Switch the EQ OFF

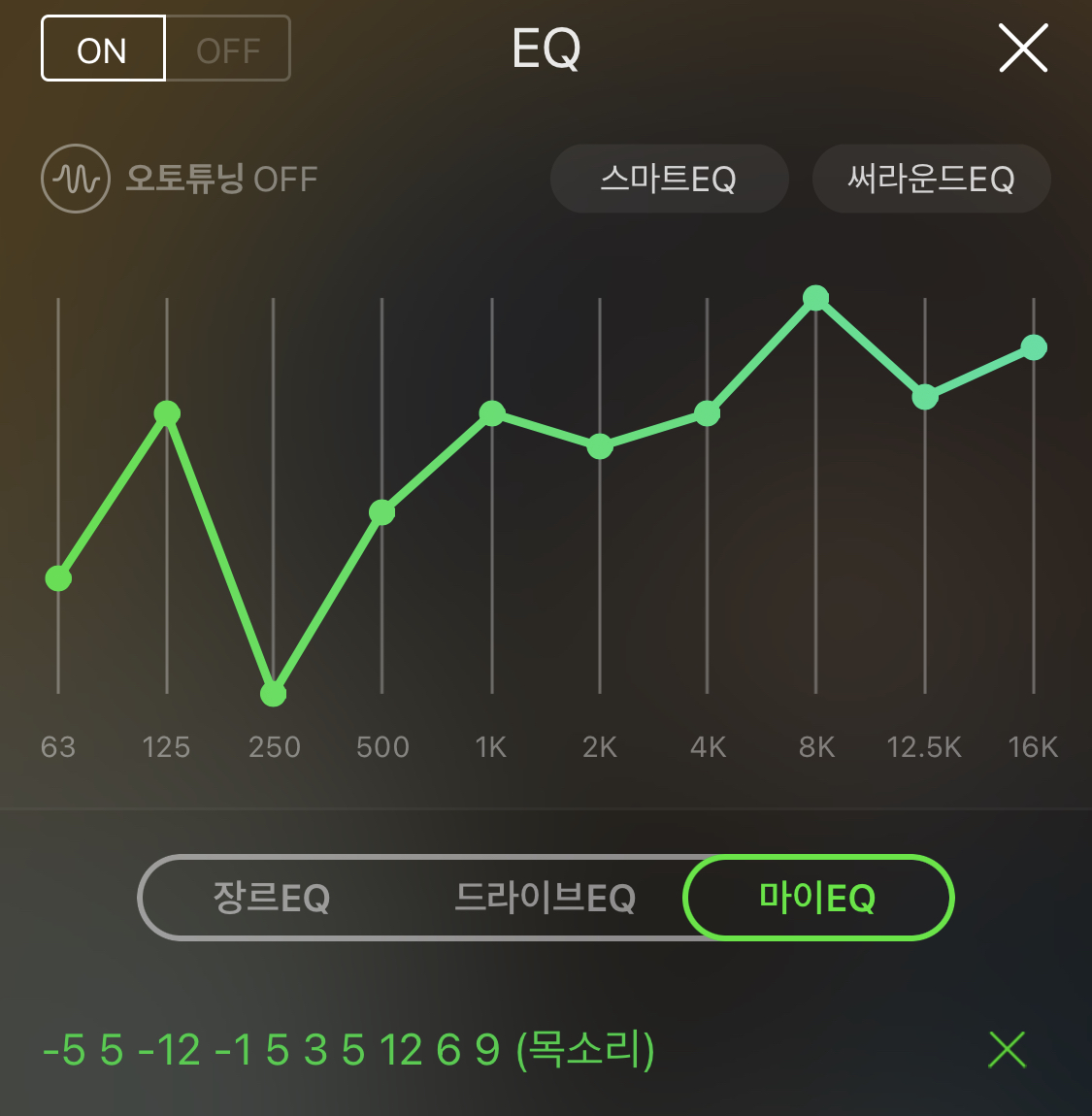point(228,49)
